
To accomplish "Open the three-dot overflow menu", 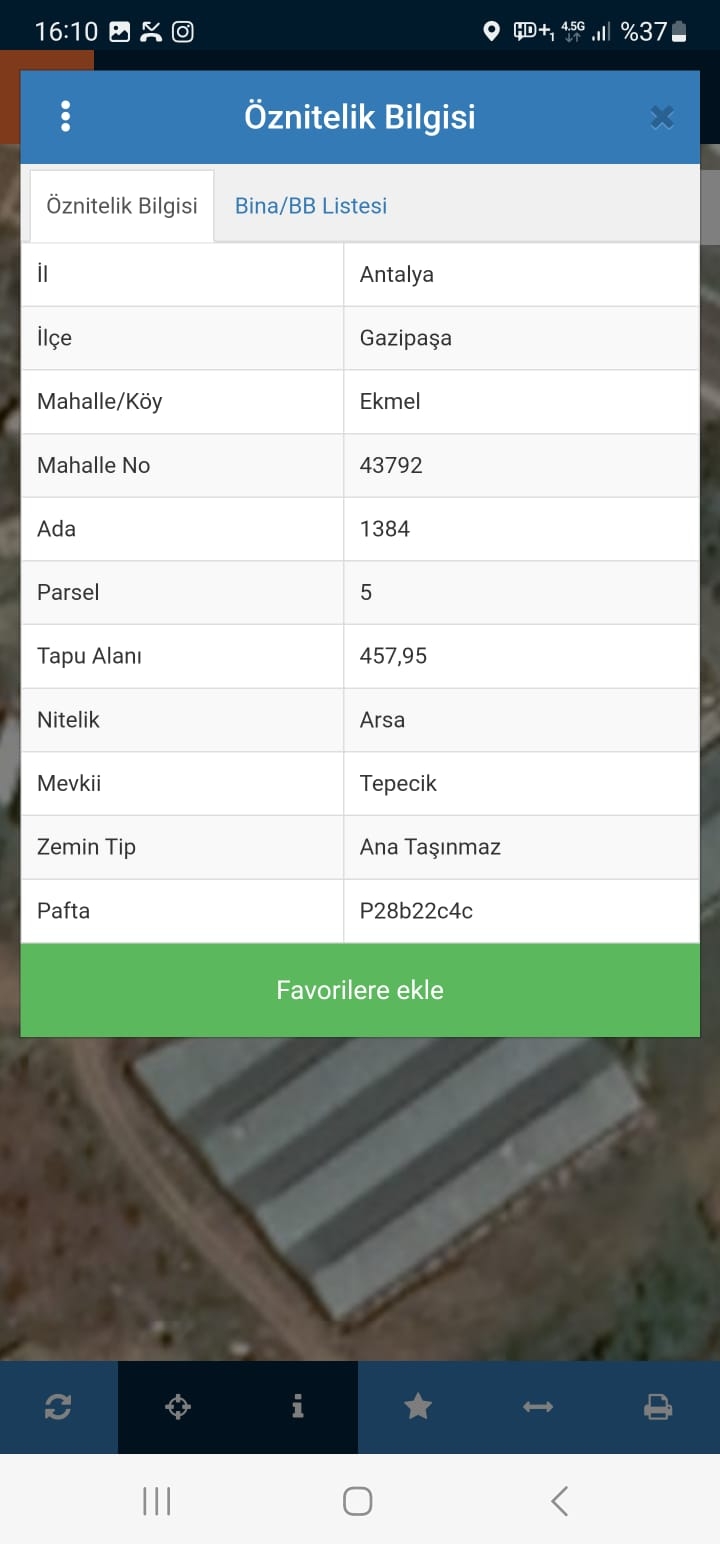I will pos(65,115).
